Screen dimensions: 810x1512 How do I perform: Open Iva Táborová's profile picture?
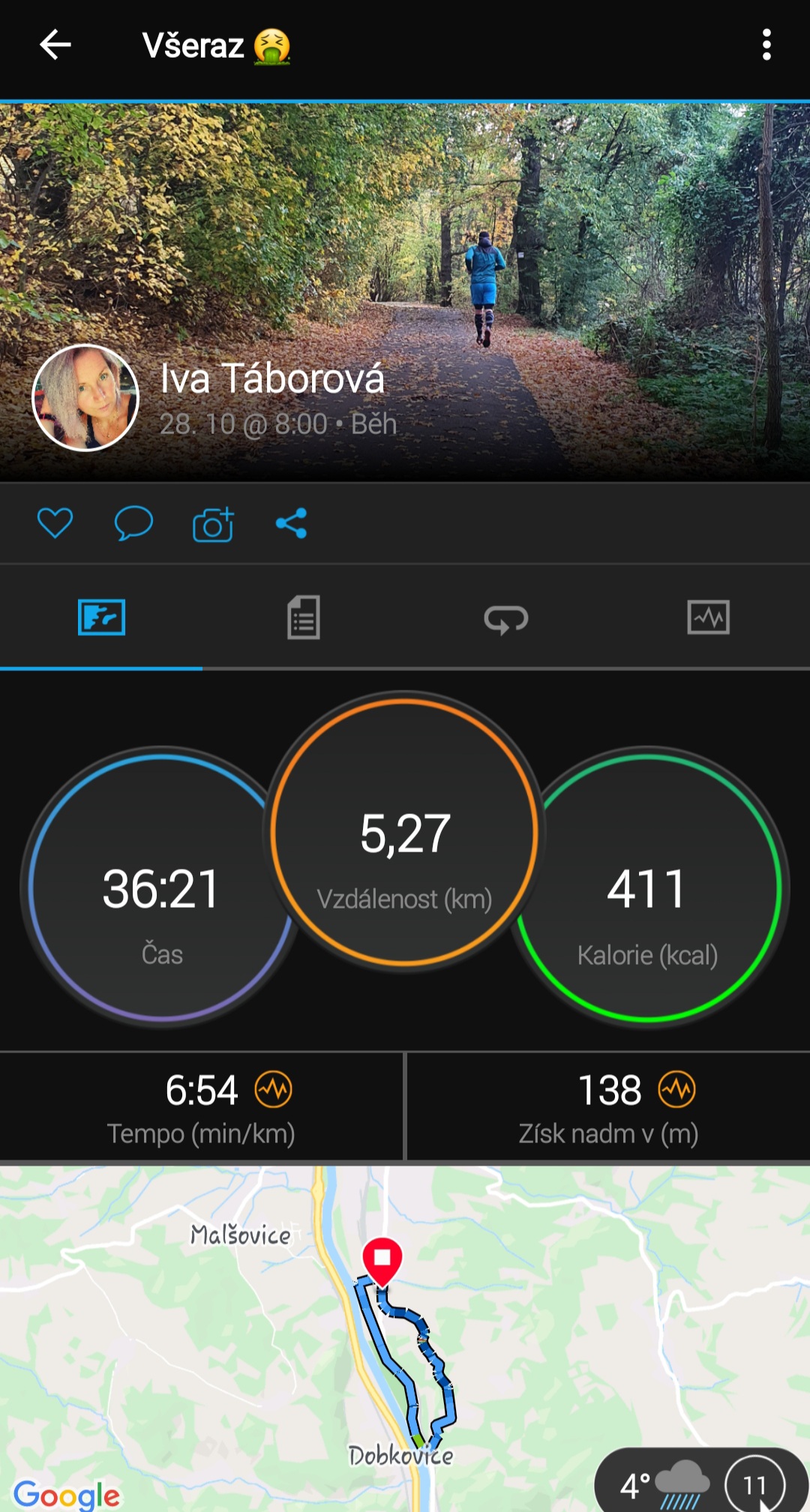point(85,397)
